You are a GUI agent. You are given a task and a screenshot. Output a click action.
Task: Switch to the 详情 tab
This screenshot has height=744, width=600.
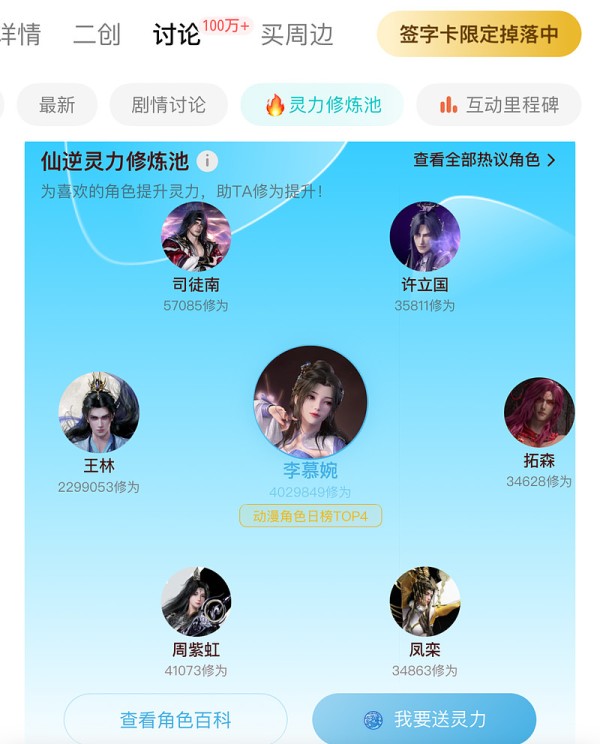20,34
